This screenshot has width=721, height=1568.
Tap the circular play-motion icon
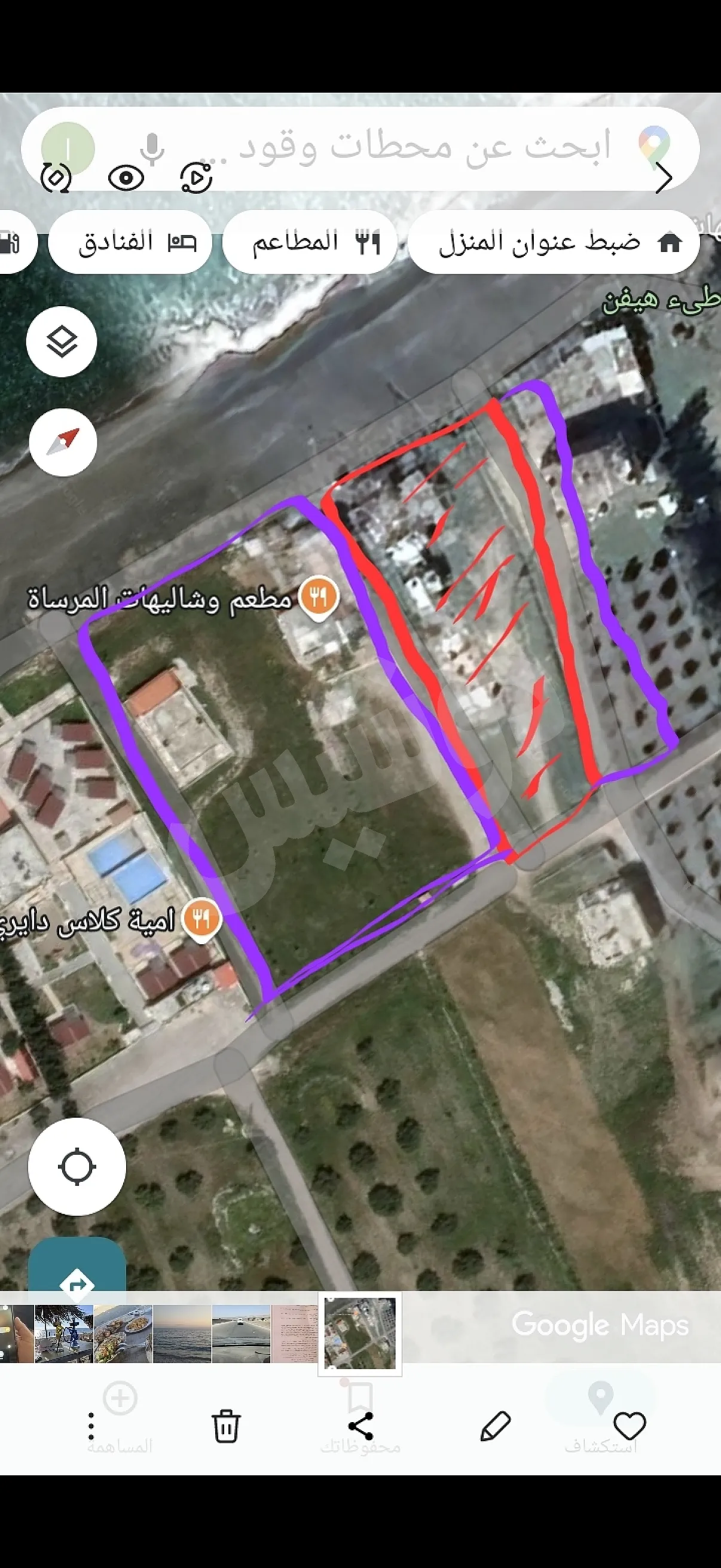coord(196,178)
